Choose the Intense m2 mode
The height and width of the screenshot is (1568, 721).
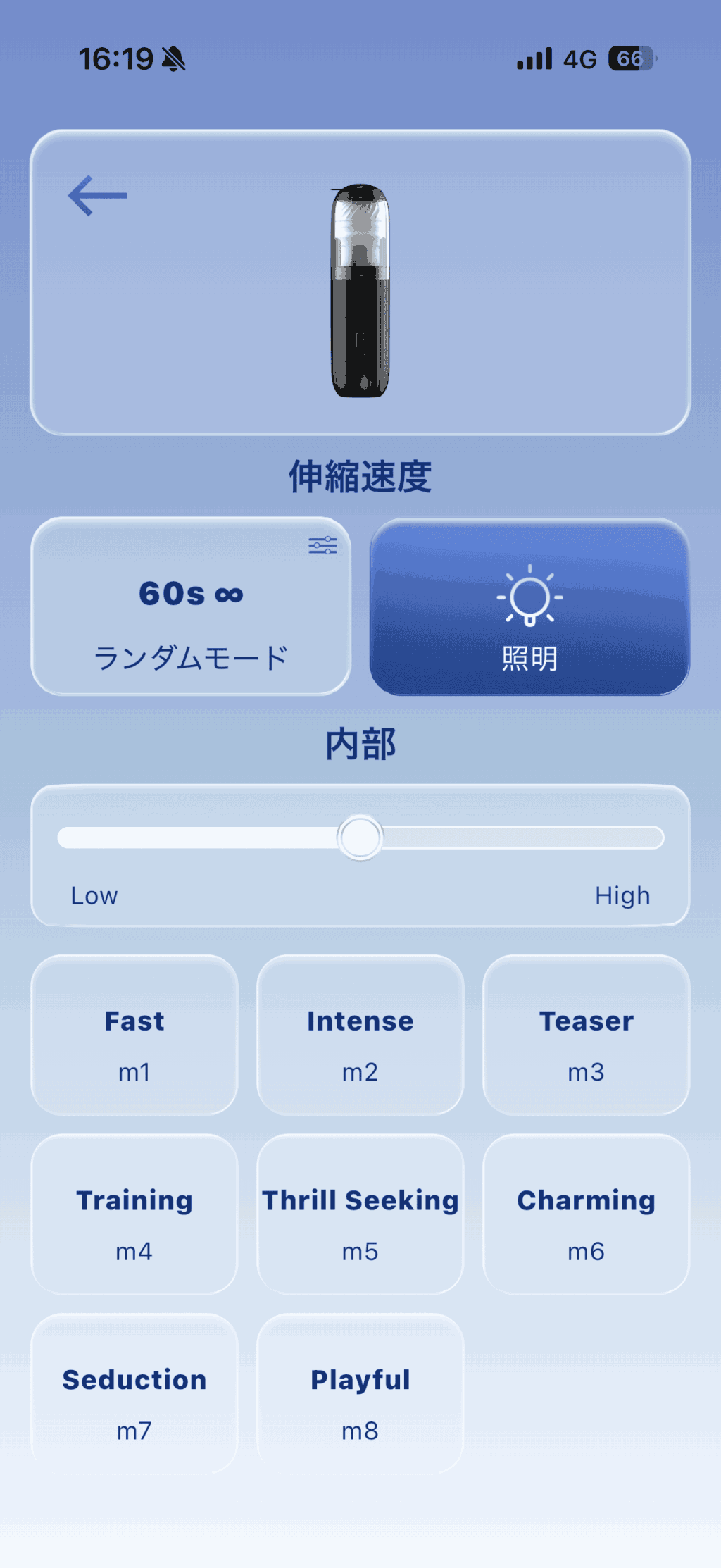point(360,1035)
